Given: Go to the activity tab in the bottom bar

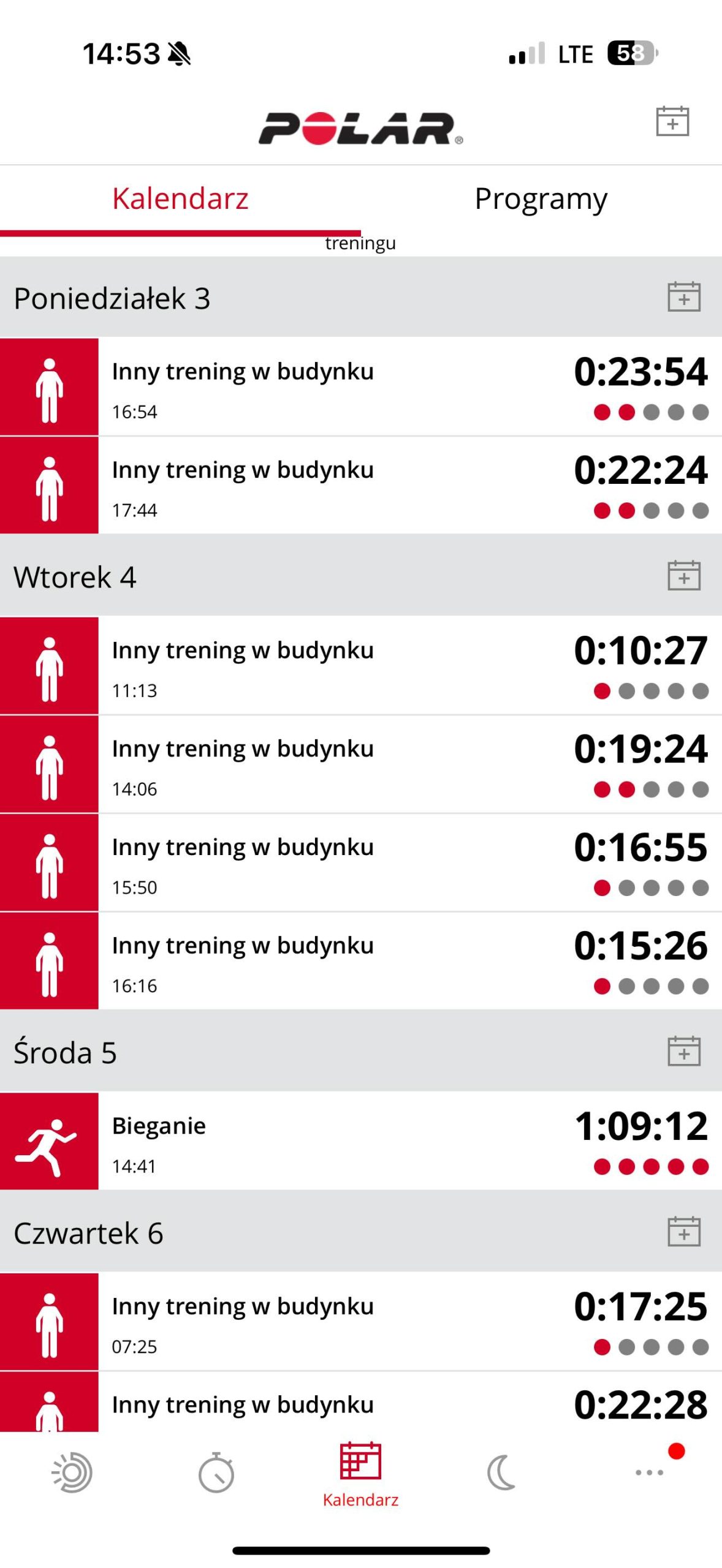Looking at the screenshot, I should point(72,1473).
